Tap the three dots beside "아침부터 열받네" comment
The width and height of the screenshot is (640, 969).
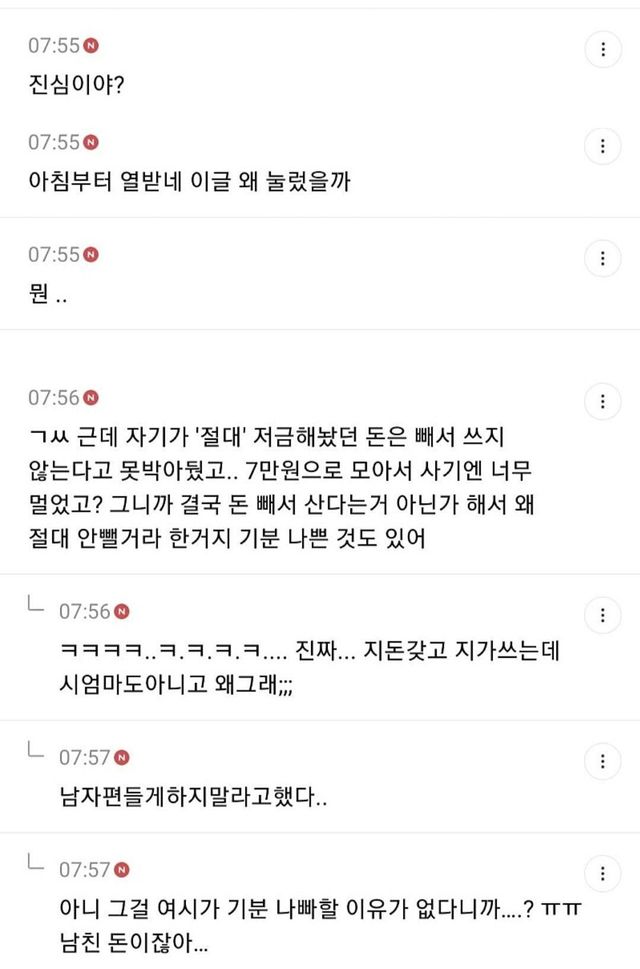(x=602, y=146)
